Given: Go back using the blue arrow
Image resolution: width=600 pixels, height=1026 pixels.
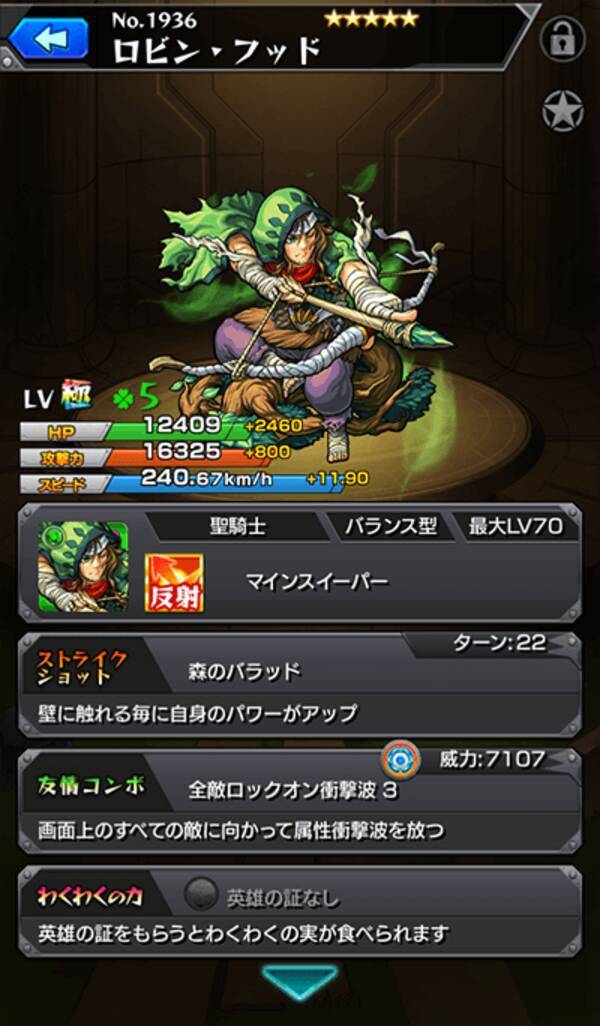Looking at the screenshot, I should pos(50,39).
